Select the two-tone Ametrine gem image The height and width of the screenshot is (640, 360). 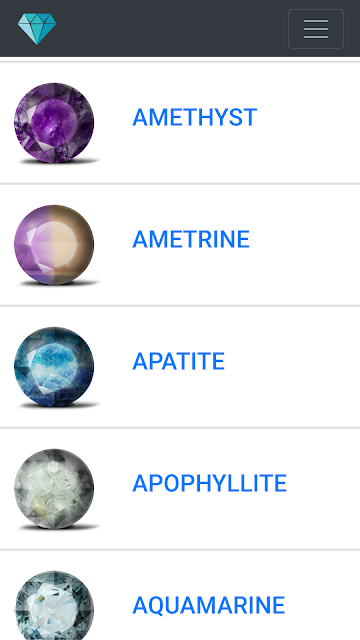coord(55,245)
